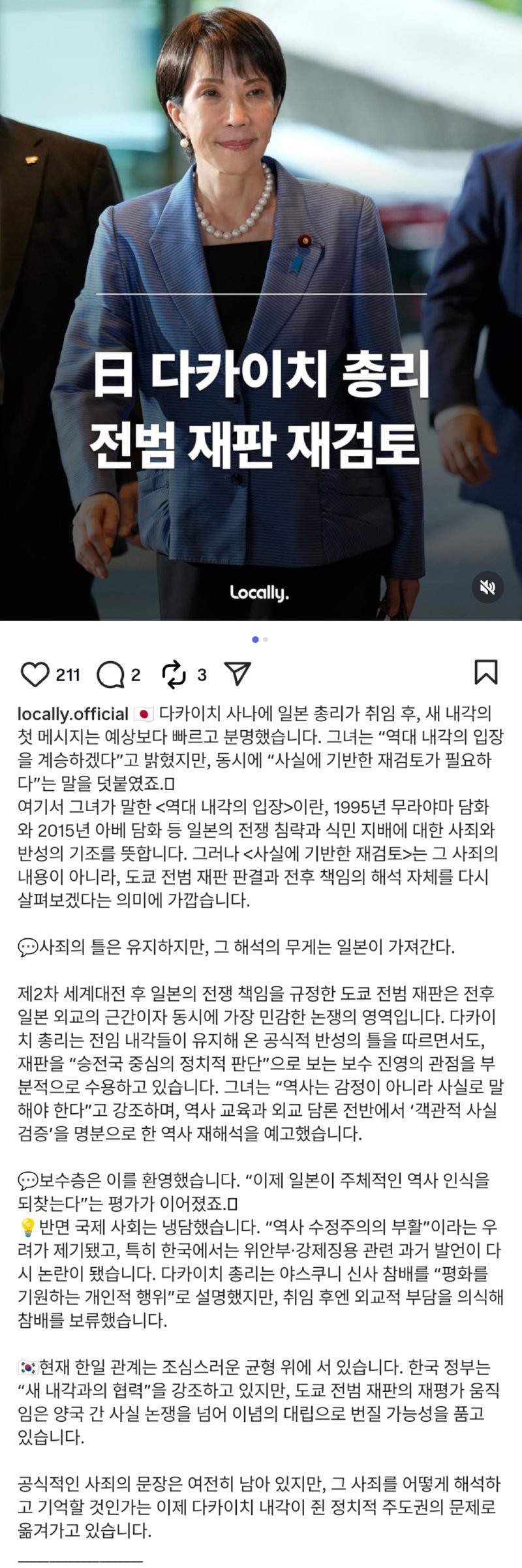This screenshot has width=522, height=1568.
Task: Open the locally.official profile
Action: [x=73, y=713]
